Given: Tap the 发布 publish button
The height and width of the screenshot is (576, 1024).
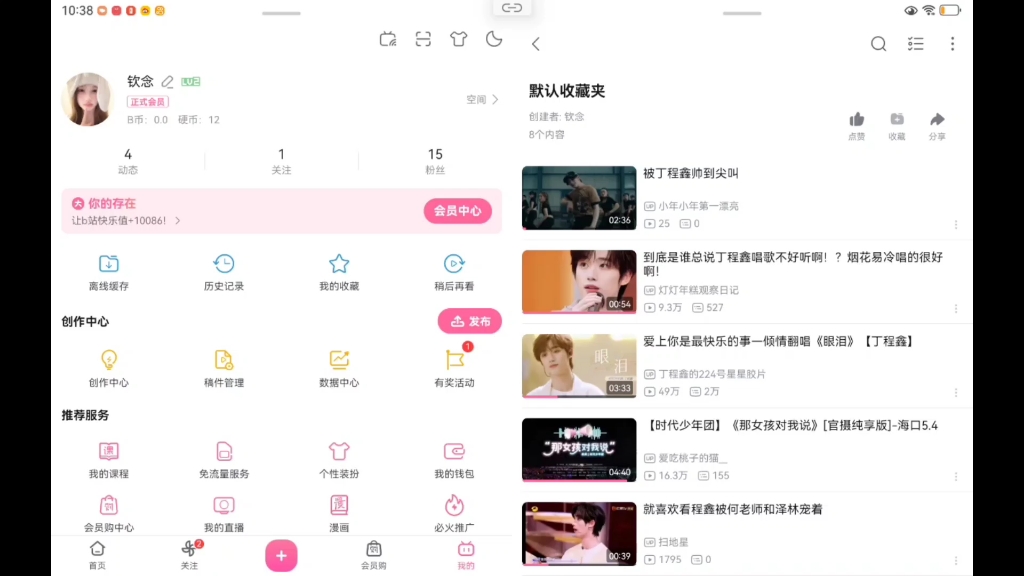Looking at the screenshot, I should click(x=470, y=321).
